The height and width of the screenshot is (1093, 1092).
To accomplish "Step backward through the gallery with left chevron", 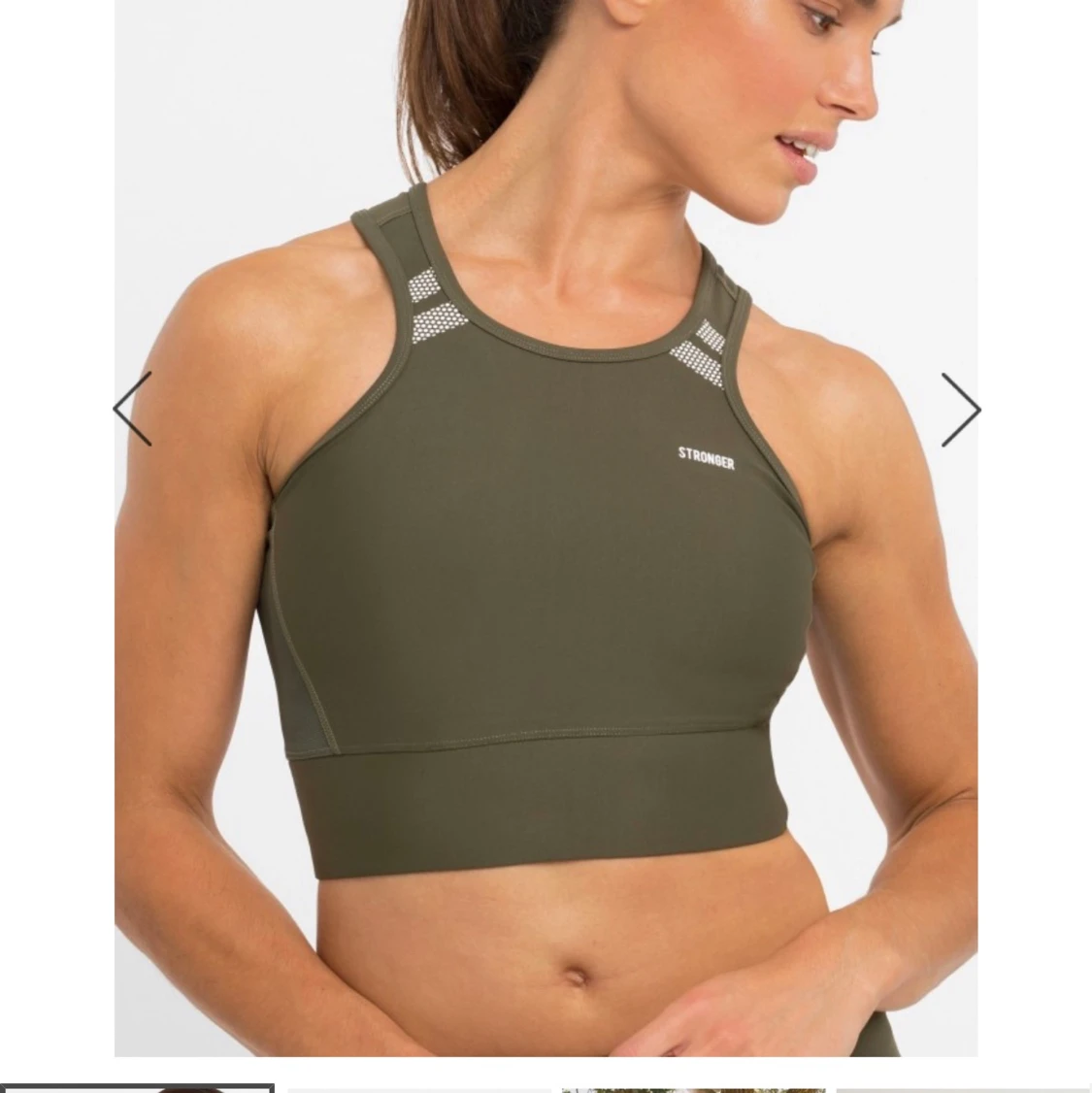I will tap(132, 409).
